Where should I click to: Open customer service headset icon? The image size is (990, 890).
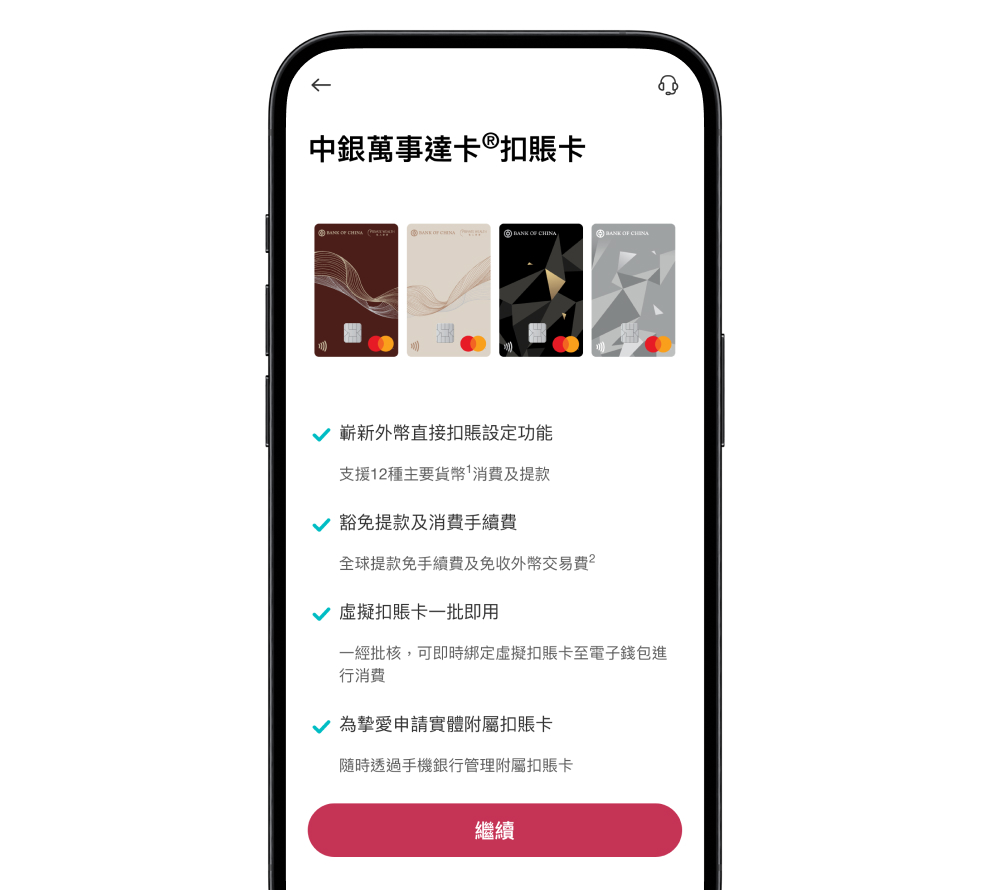pyautogui.click(x=668, y=85)
